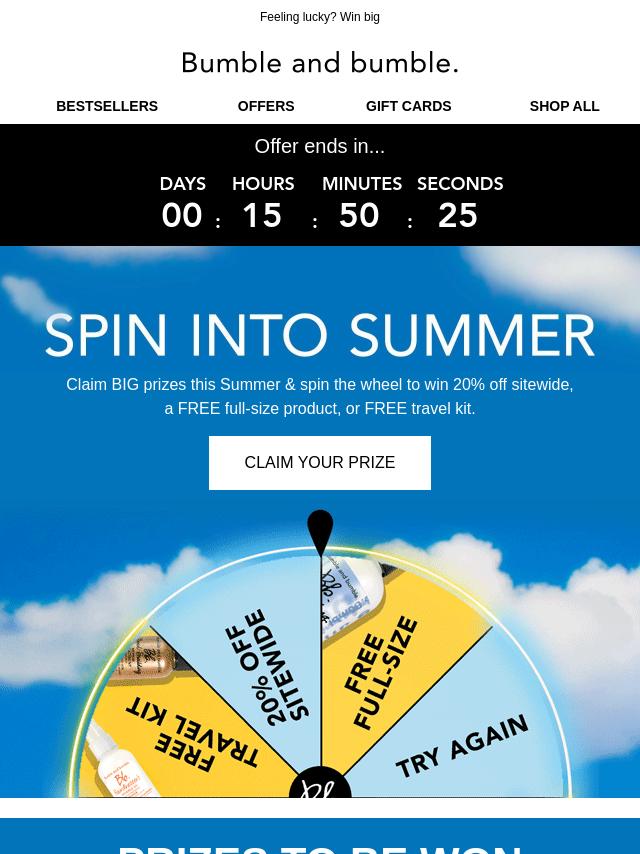Image resolution: width=640 pixels, height=854 pixels.
Task: Open the Shop All link
Action: pyautogui.click(x=564, y=106)
